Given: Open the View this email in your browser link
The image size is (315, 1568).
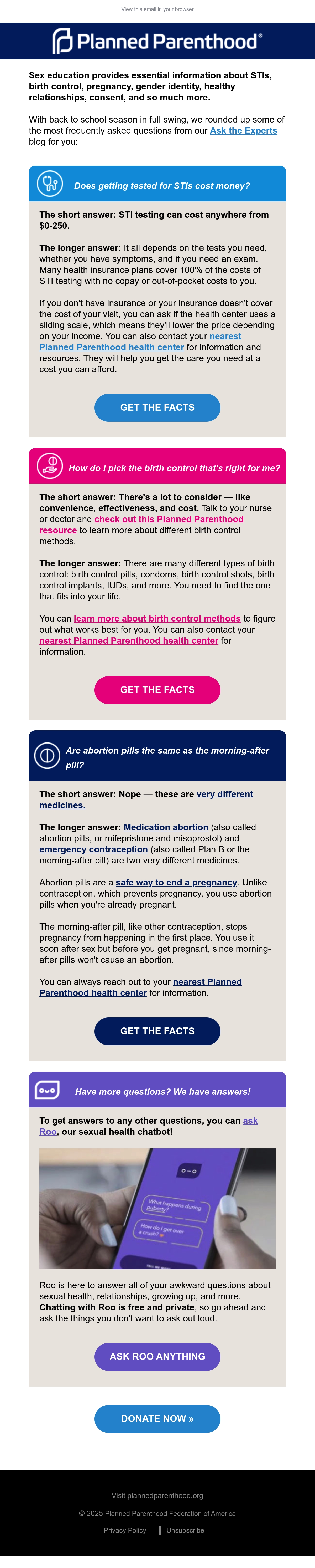Looking at the screenshot, I should [x=157, y=9].
